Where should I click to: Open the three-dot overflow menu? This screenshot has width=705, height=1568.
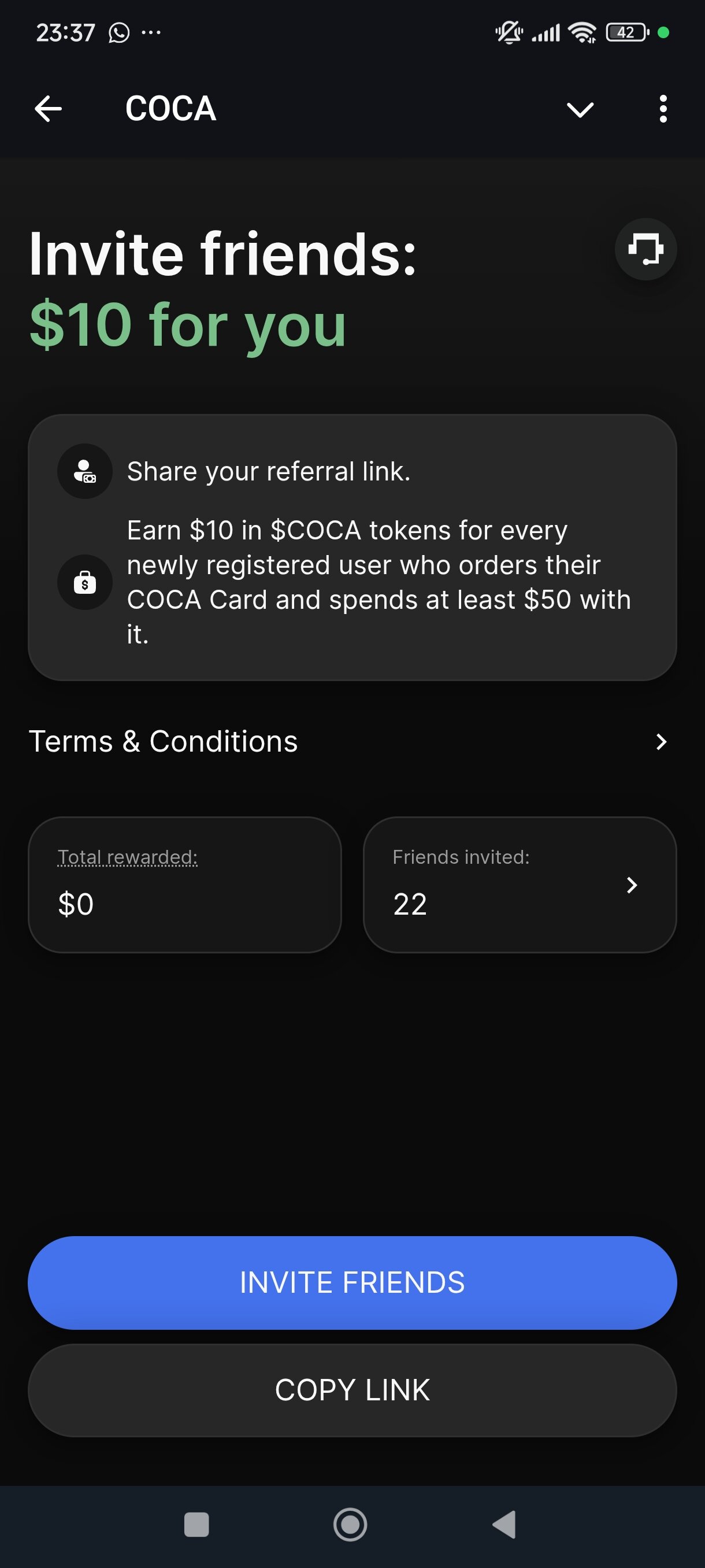pos(663,109)
